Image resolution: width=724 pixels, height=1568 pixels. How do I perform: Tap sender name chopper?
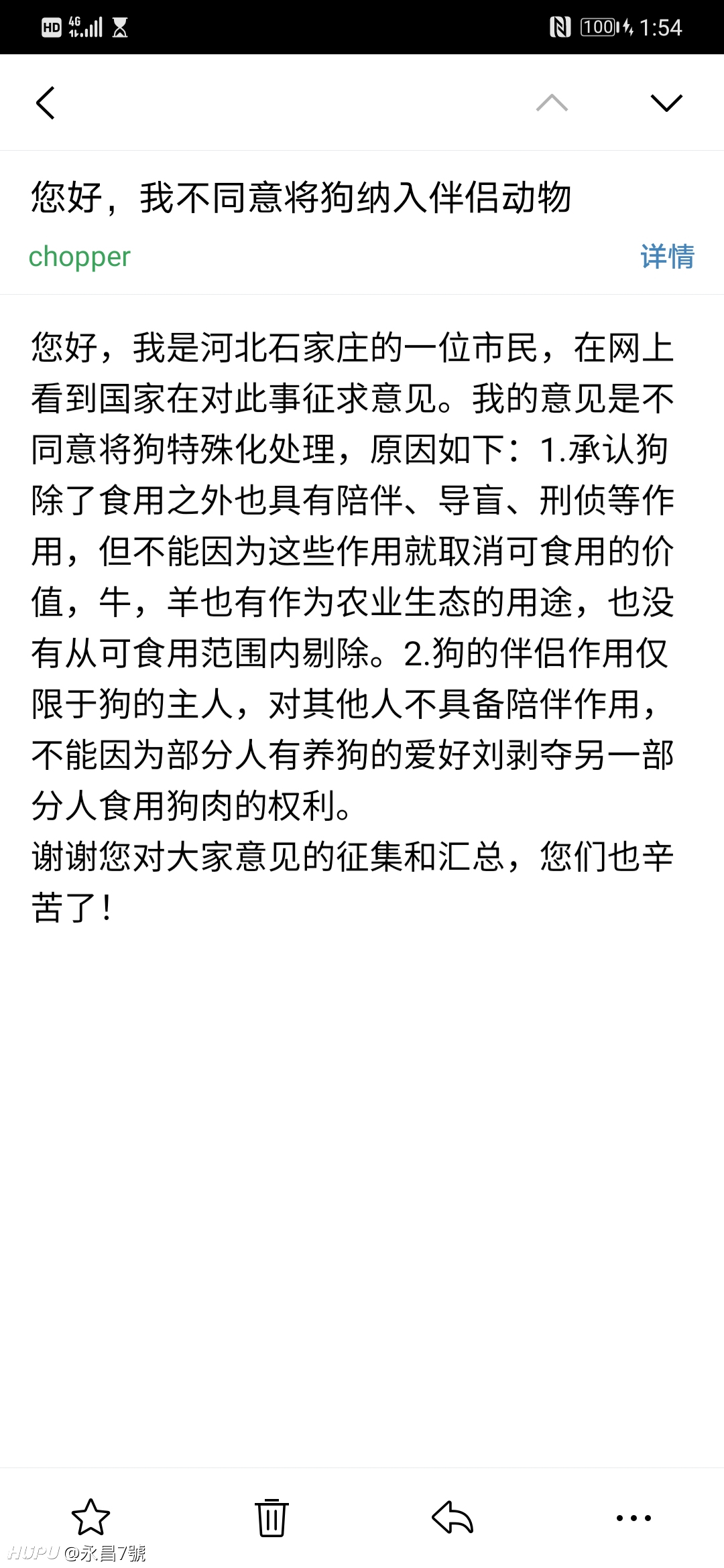coord(79,257)
